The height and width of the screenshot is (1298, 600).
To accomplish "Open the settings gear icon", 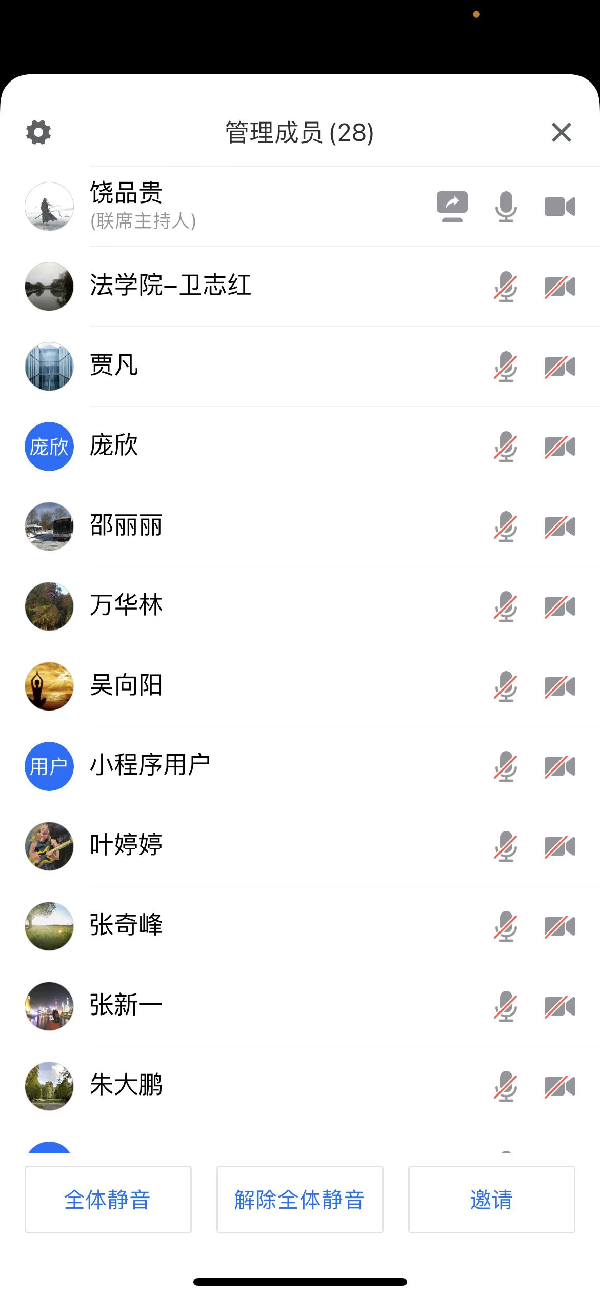I will (x=38, y=132).
